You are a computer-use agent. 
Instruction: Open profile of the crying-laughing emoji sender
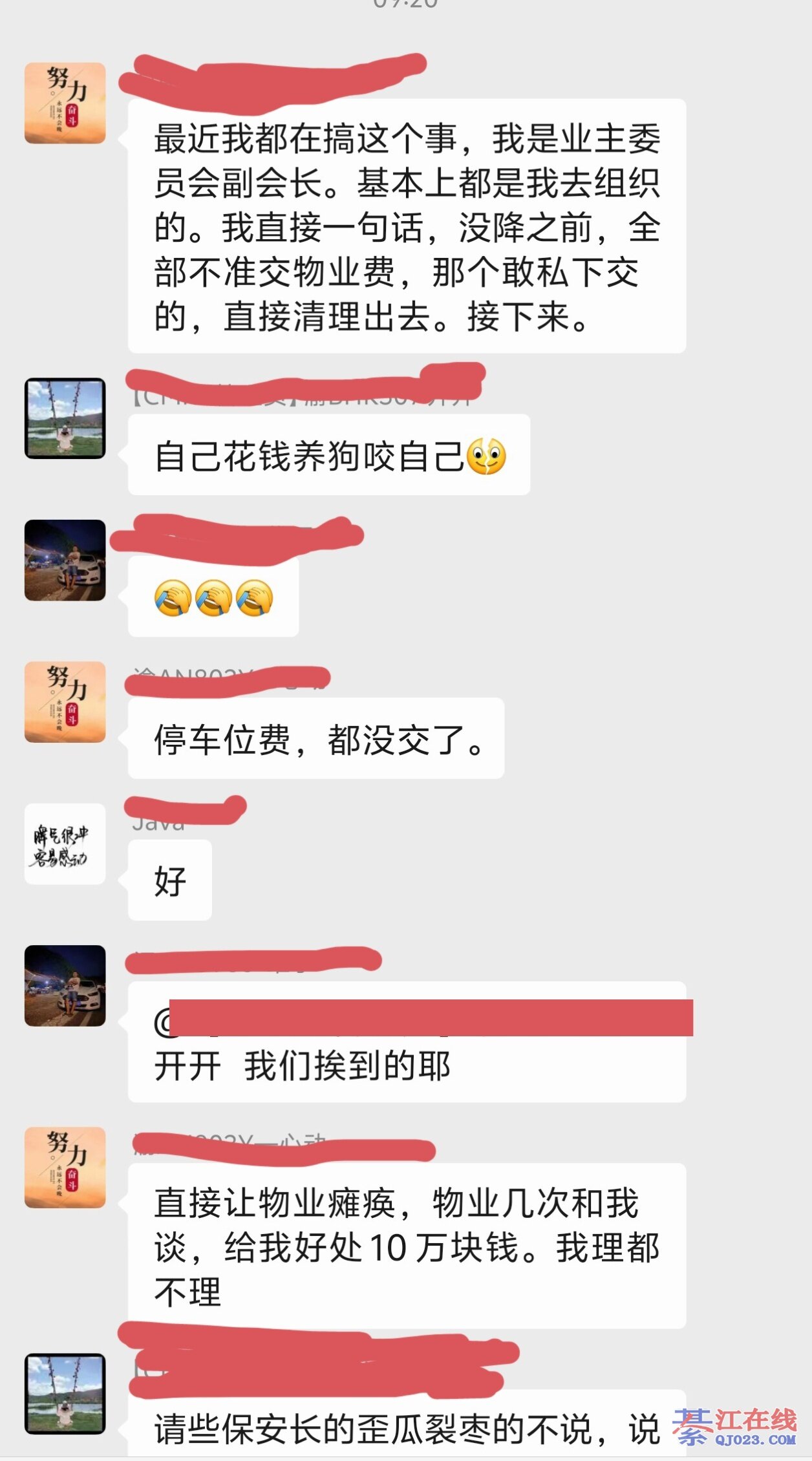65,560
